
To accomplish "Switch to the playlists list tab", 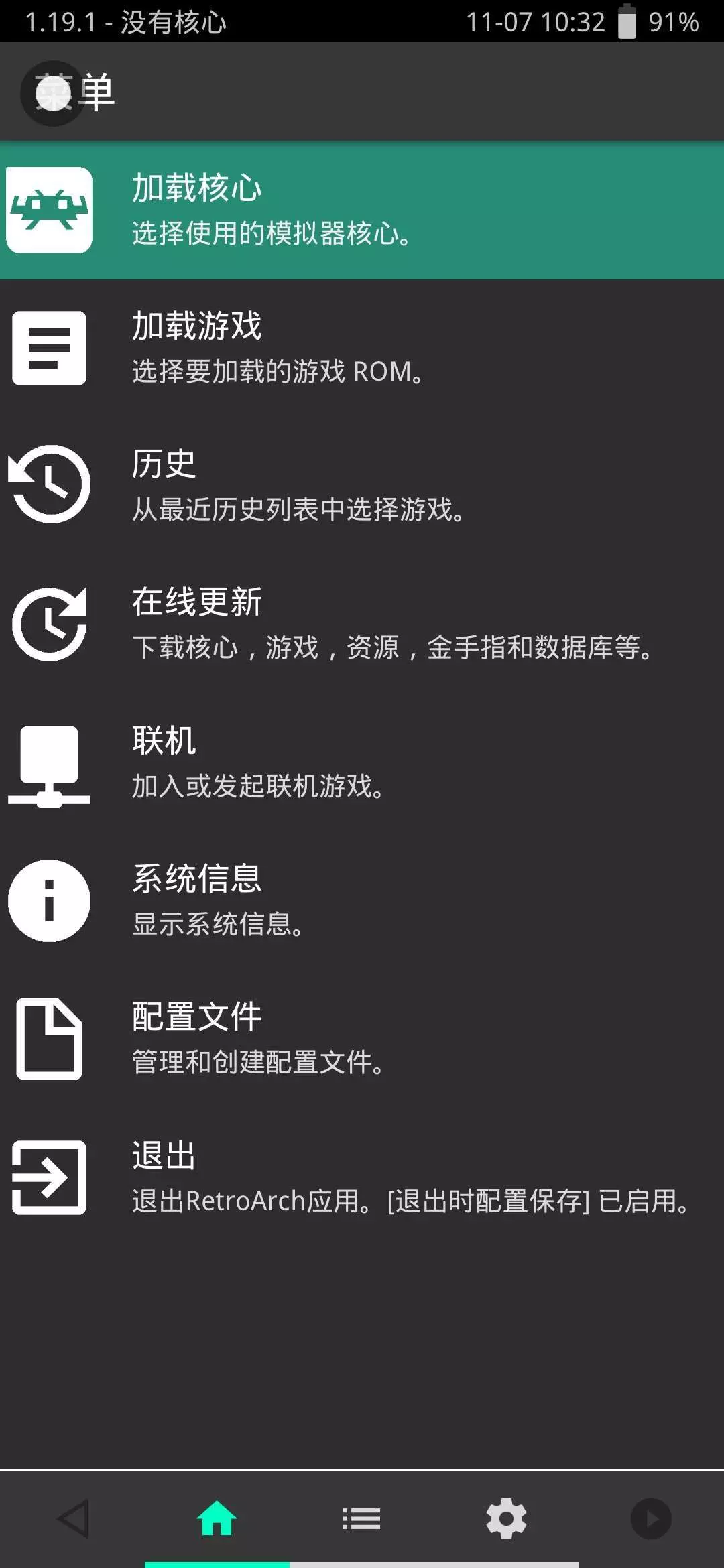I will tap(362, 1518).
